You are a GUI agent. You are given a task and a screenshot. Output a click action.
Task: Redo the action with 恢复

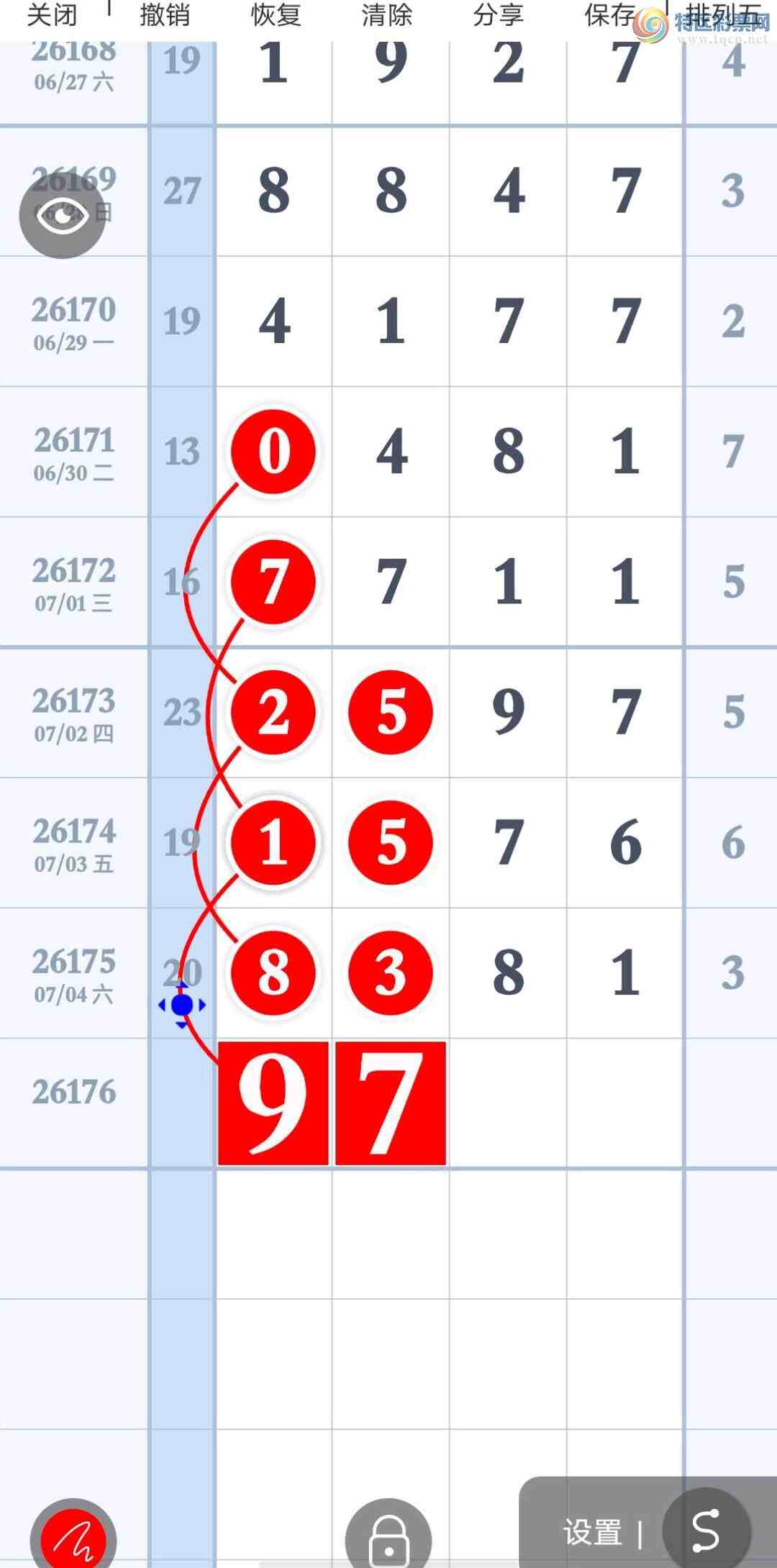[x=276, y=15]
